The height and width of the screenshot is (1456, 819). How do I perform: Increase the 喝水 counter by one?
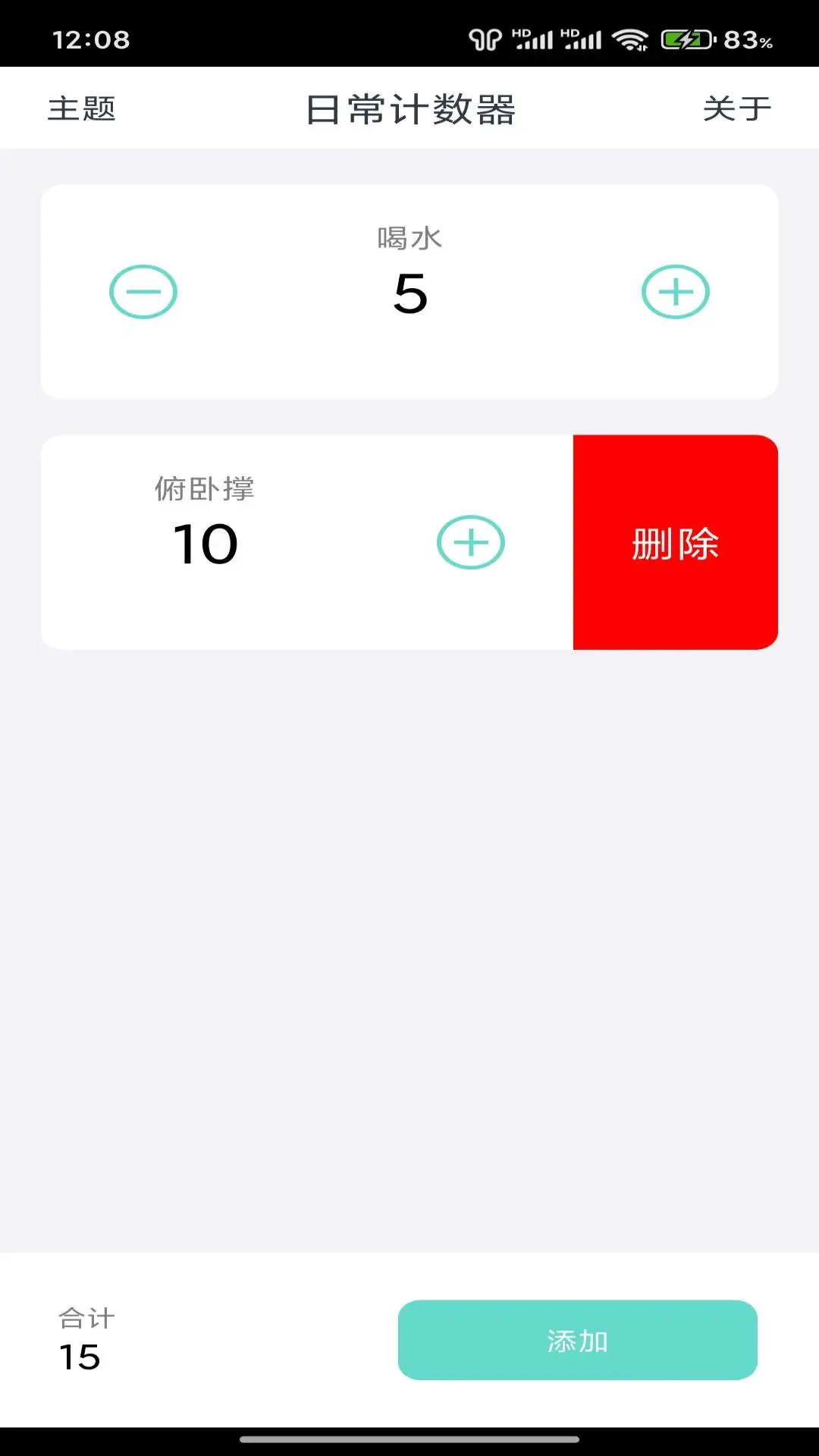point(676,292)
